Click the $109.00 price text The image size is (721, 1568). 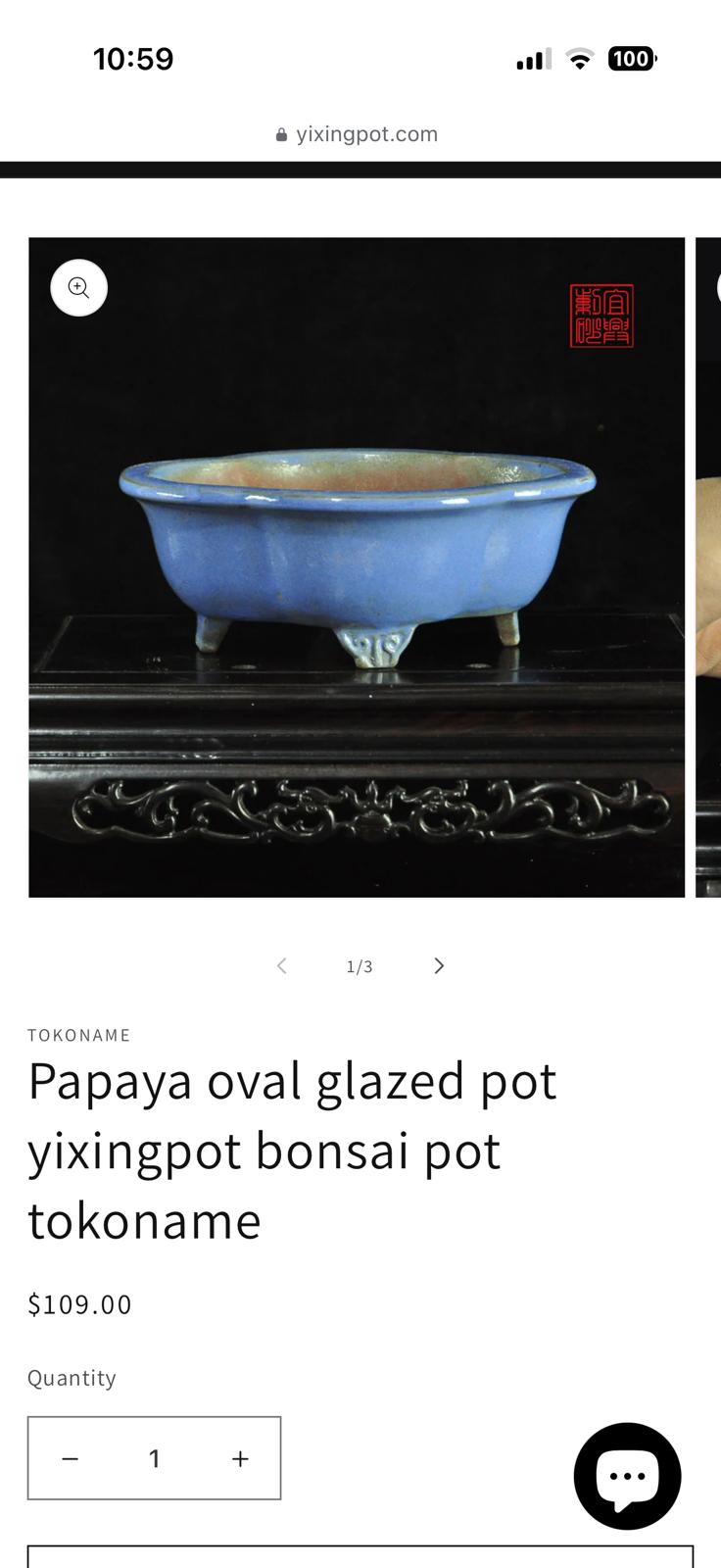click(79, 1303)
